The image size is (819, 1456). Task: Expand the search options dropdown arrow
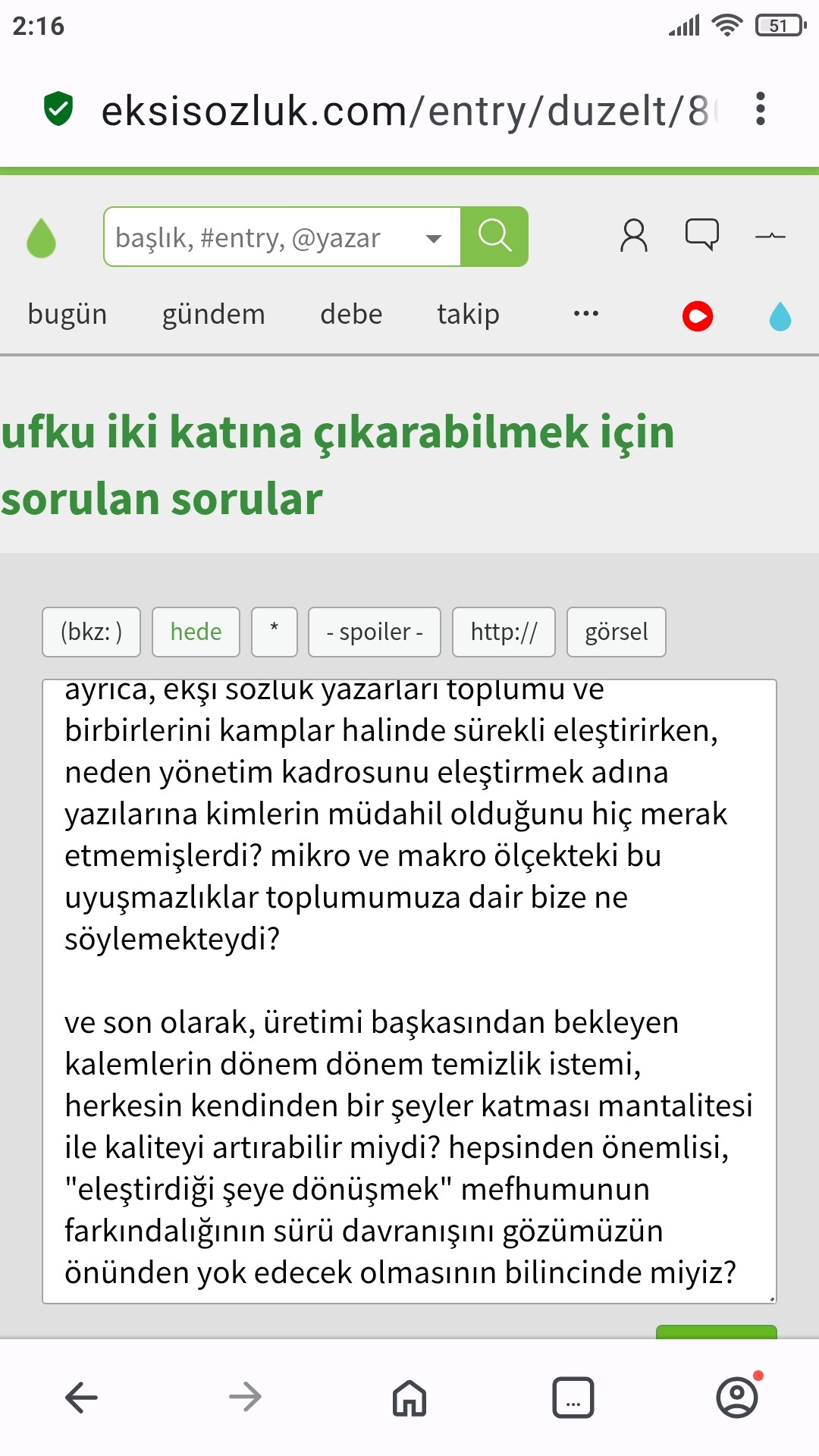pos(434,238)
